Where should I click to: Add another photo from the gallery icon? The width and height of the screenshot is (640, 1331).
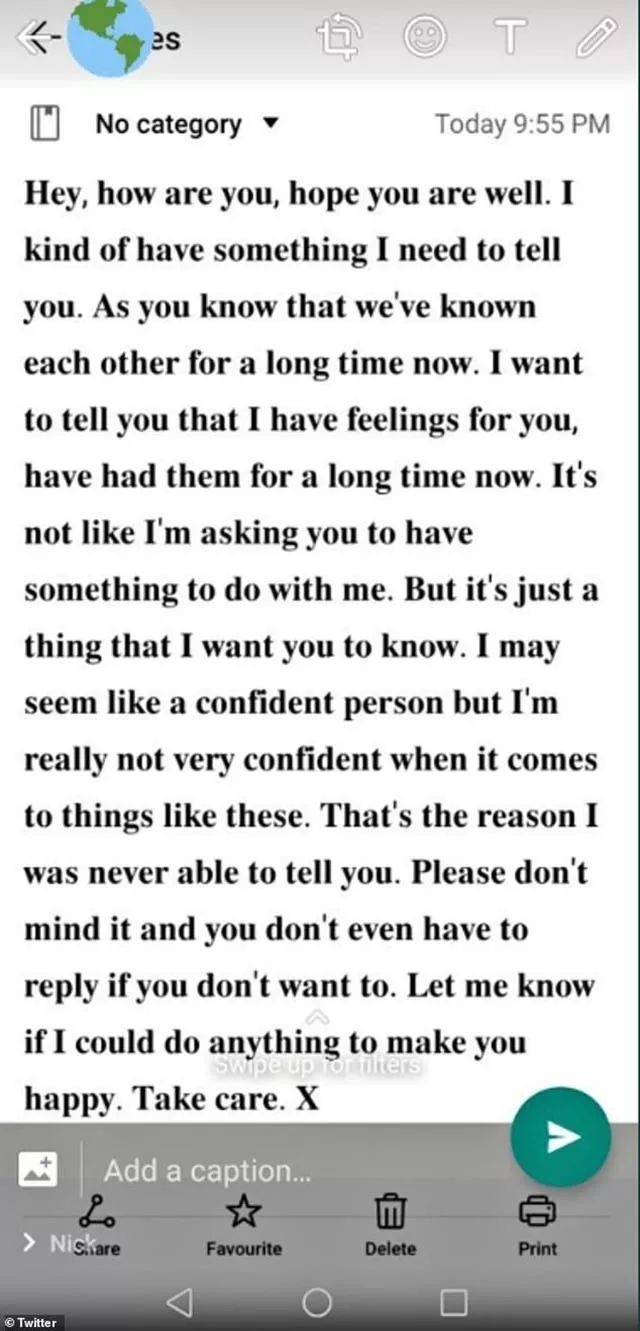(38, 1169)
